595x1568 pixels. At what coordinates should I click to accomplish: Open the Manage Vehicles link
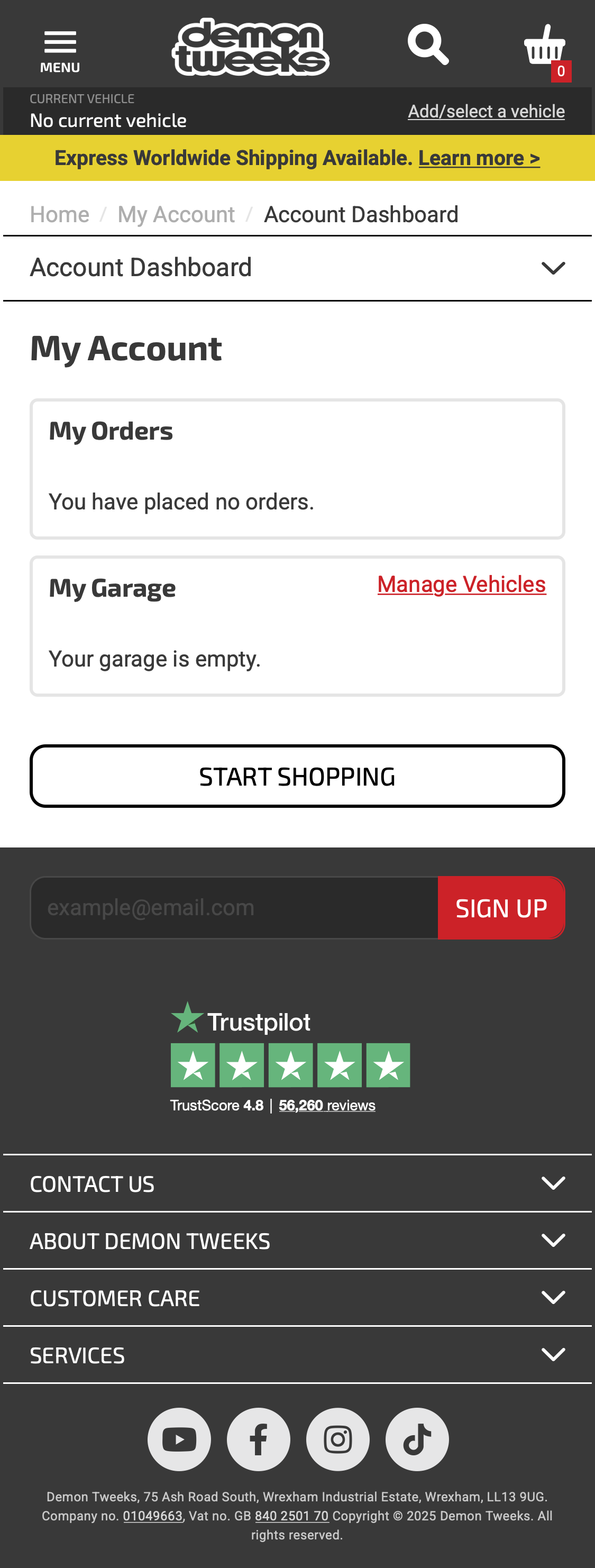pos(461,585)
